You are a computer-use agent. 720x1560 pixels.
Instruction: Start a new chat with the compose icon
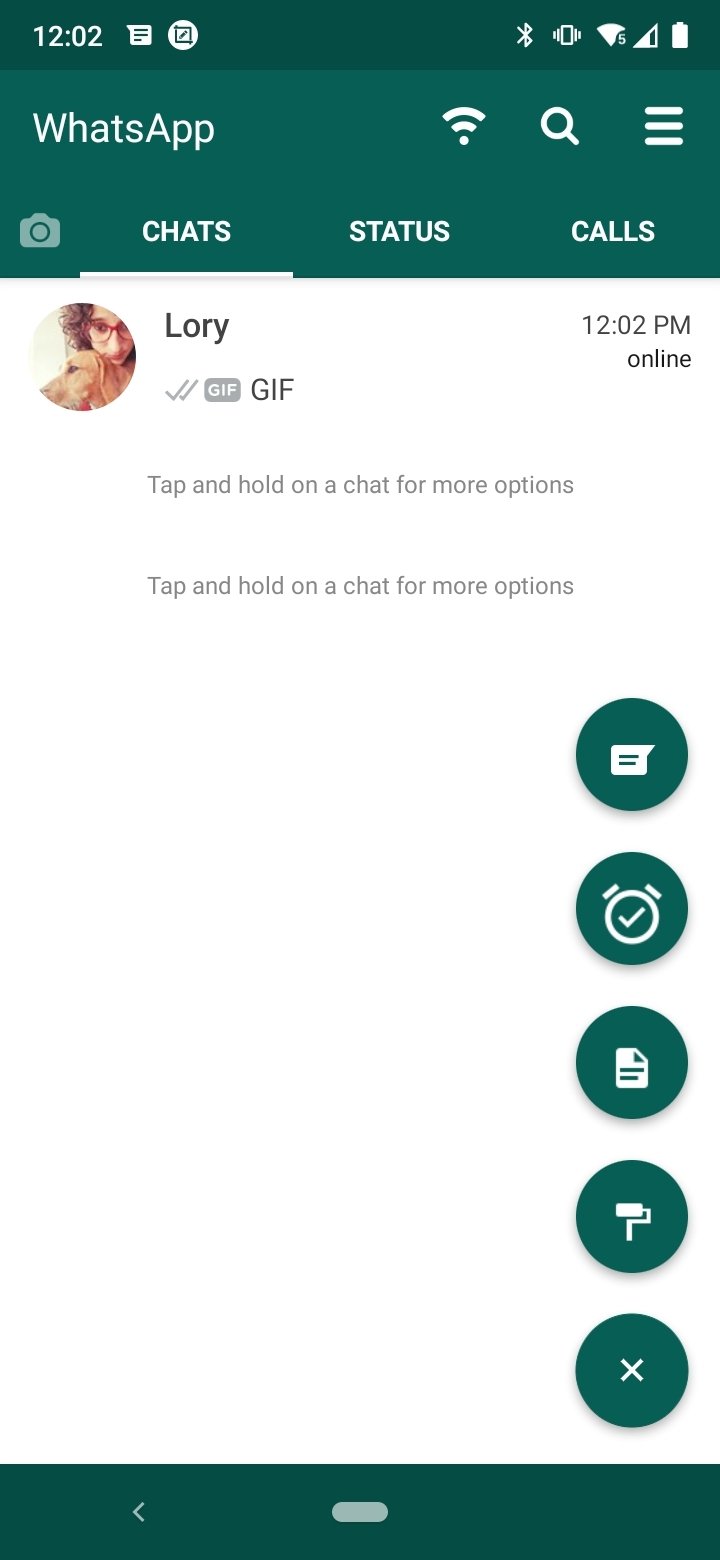pos(631,754)
